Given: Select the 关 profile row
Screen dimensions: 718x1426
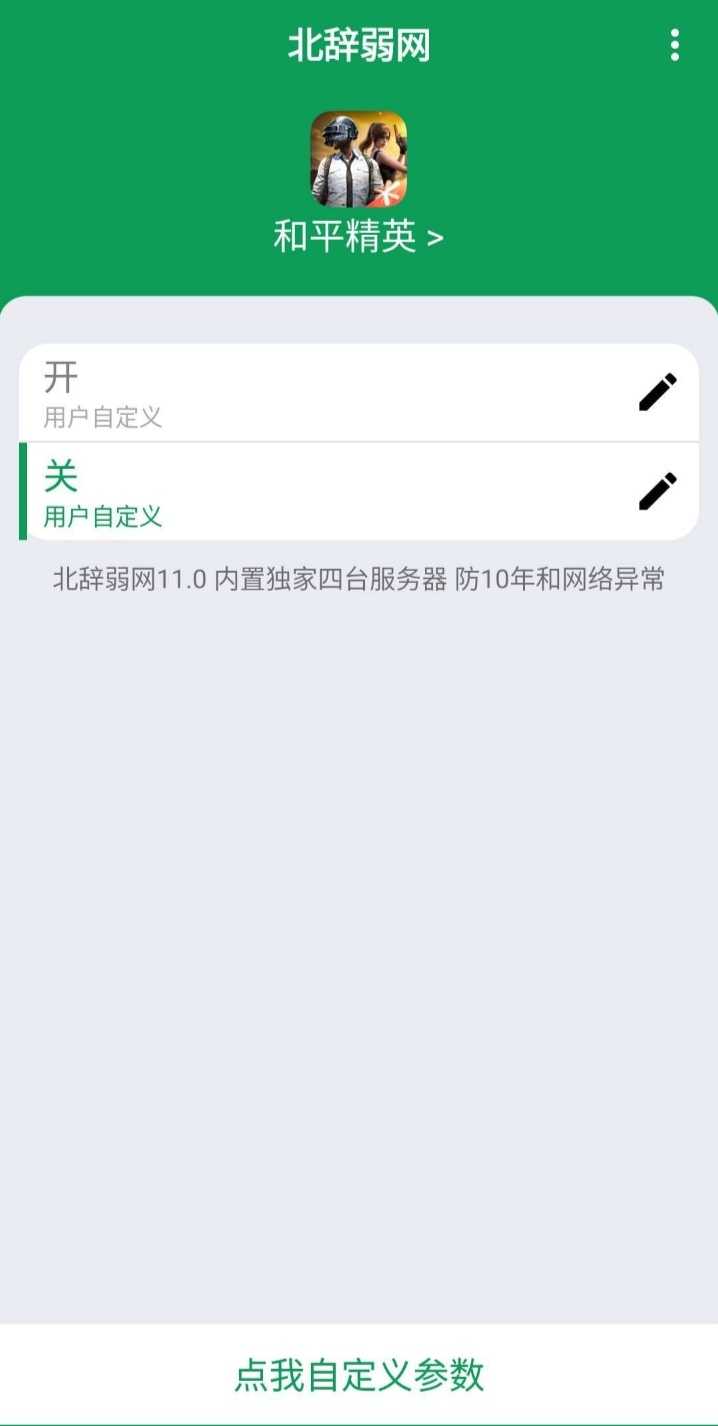Looking at the screenshot, I should pyautogui.click(x=359, y=491).
